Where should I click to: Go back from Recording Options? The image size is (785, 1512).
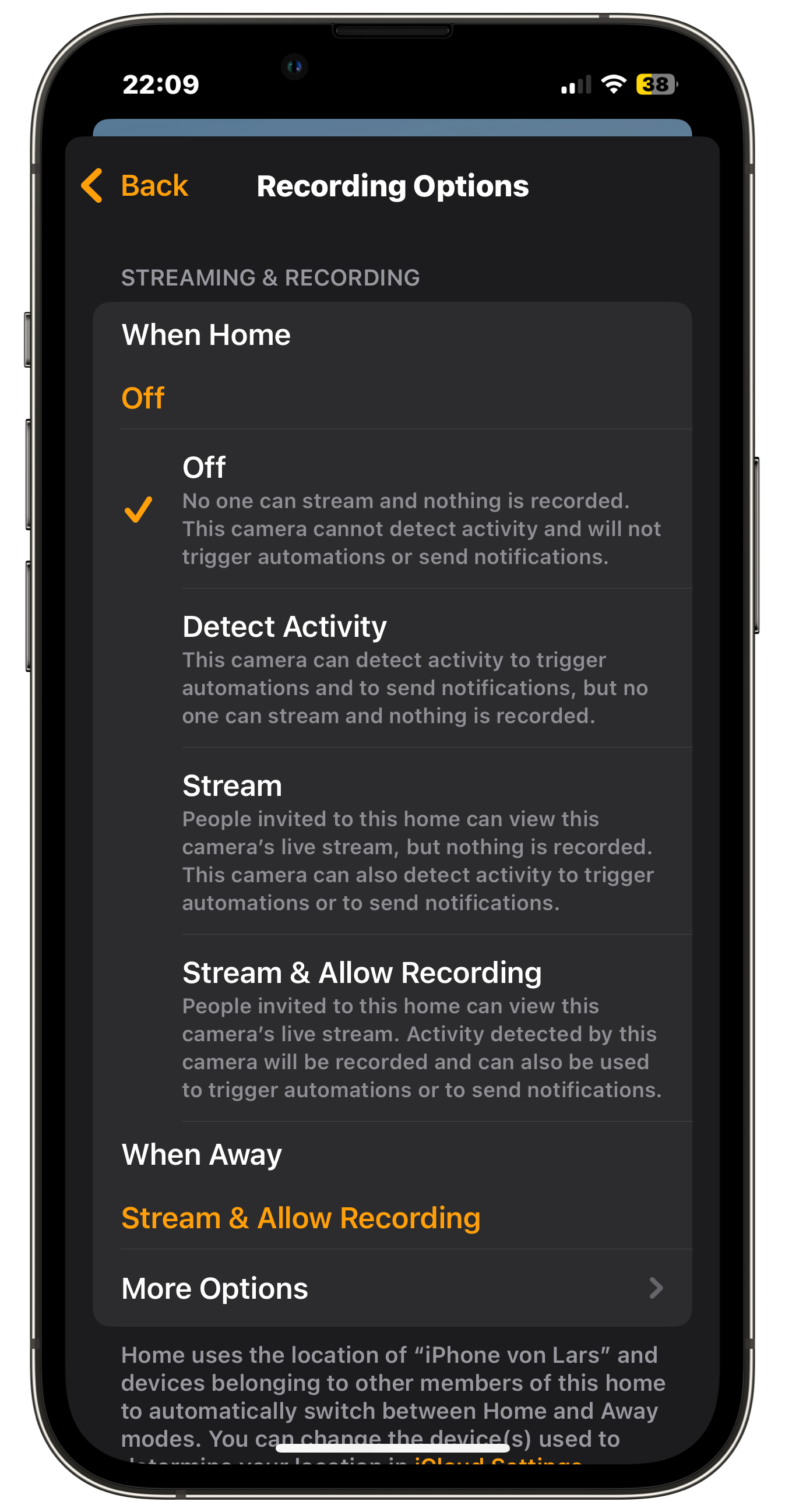(135, 186)
